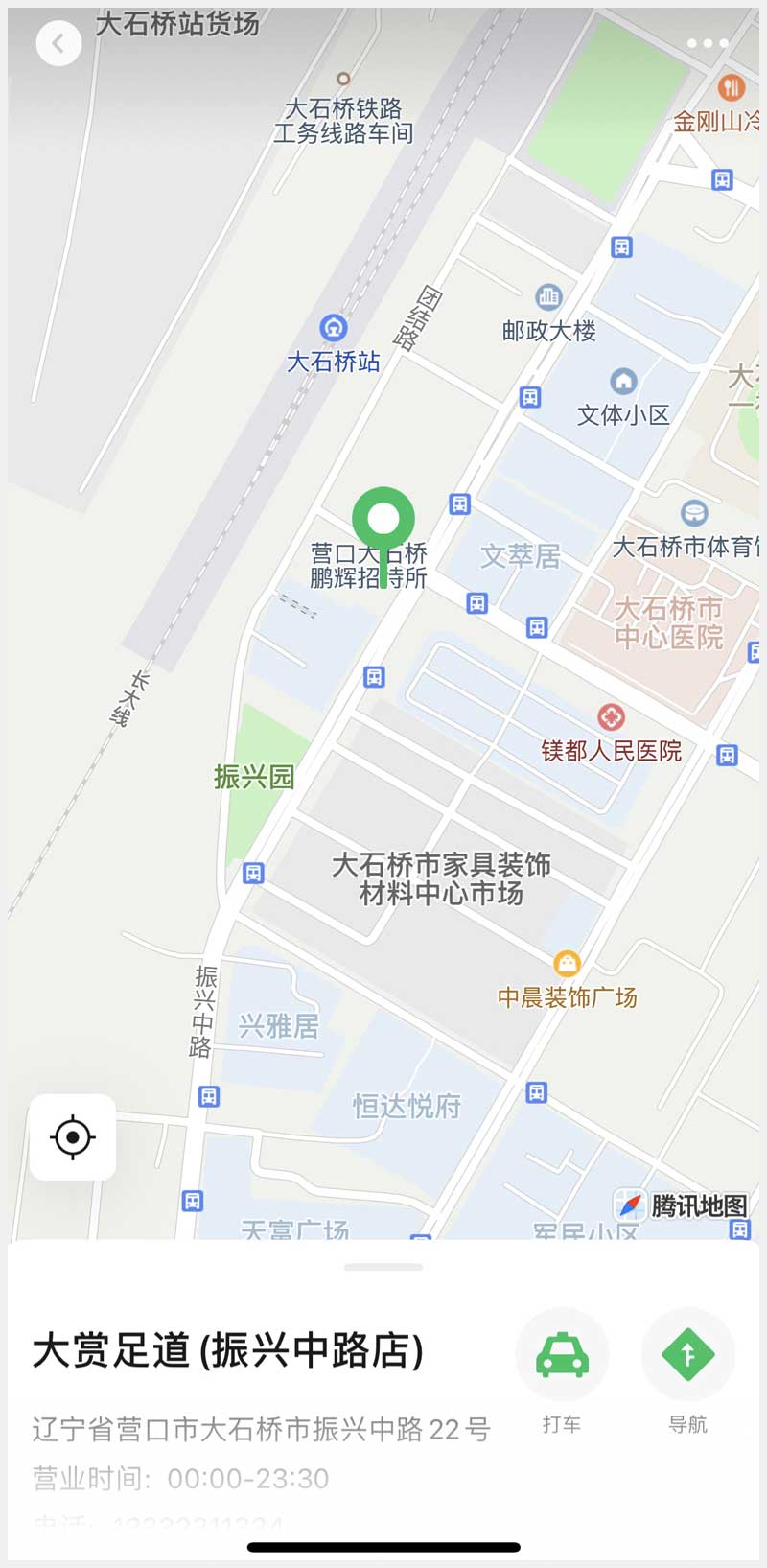This screenshot has height=1568, width=767.
Task: Hail a ride with 打车
Action: 562,1354
